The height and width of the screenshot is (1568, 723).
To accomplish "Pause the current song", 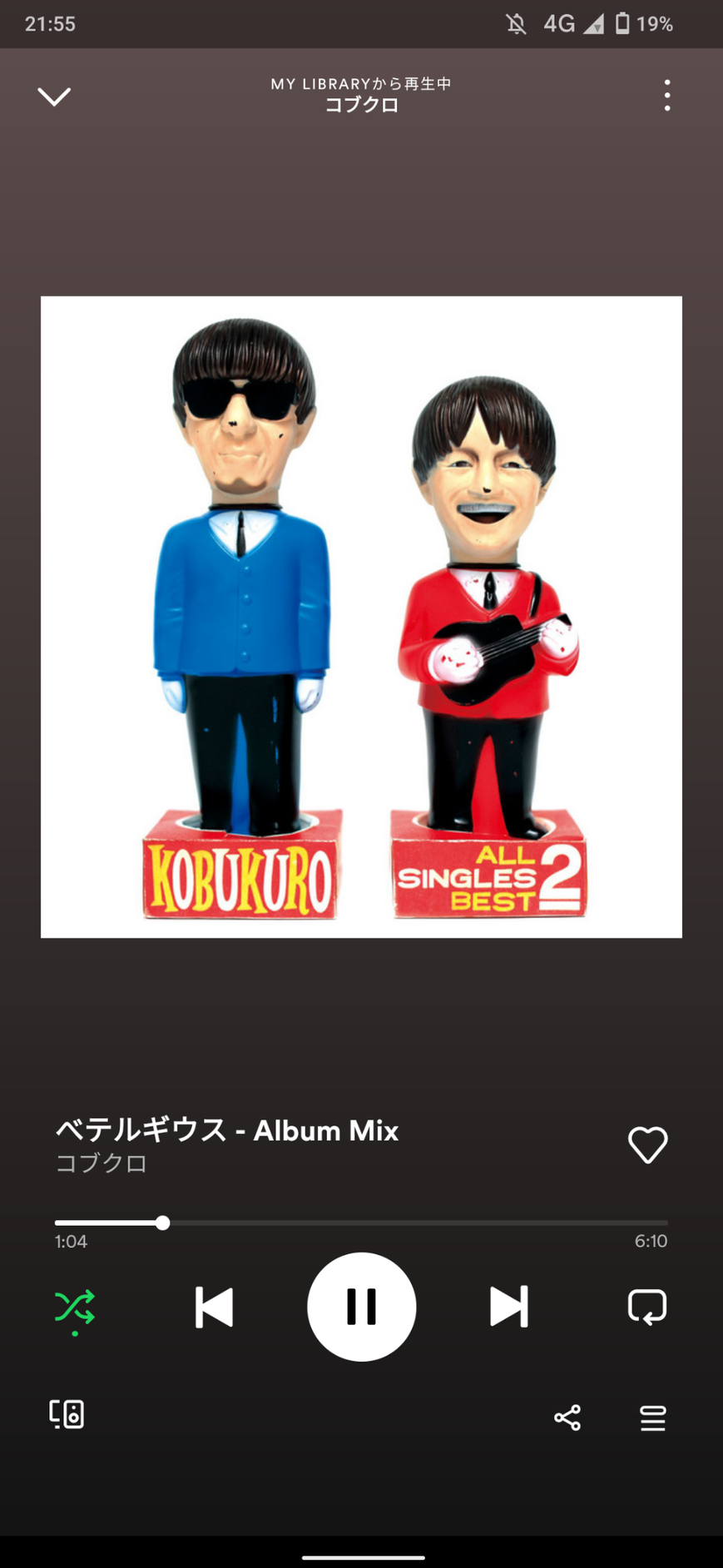I will [361, 1307].
